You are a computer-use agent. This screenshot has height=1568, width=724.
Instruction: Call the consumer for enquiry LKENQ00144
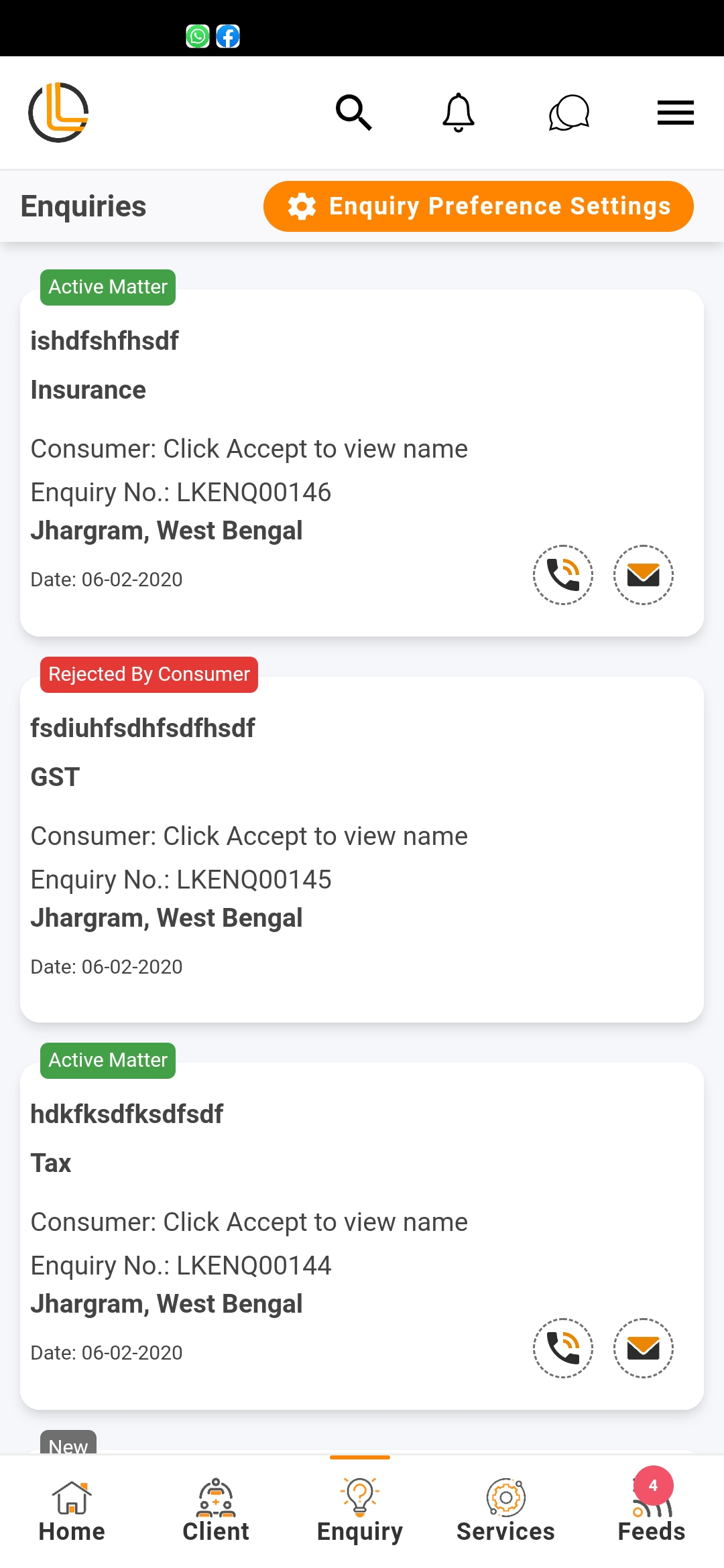click(x=563, y=1348)
